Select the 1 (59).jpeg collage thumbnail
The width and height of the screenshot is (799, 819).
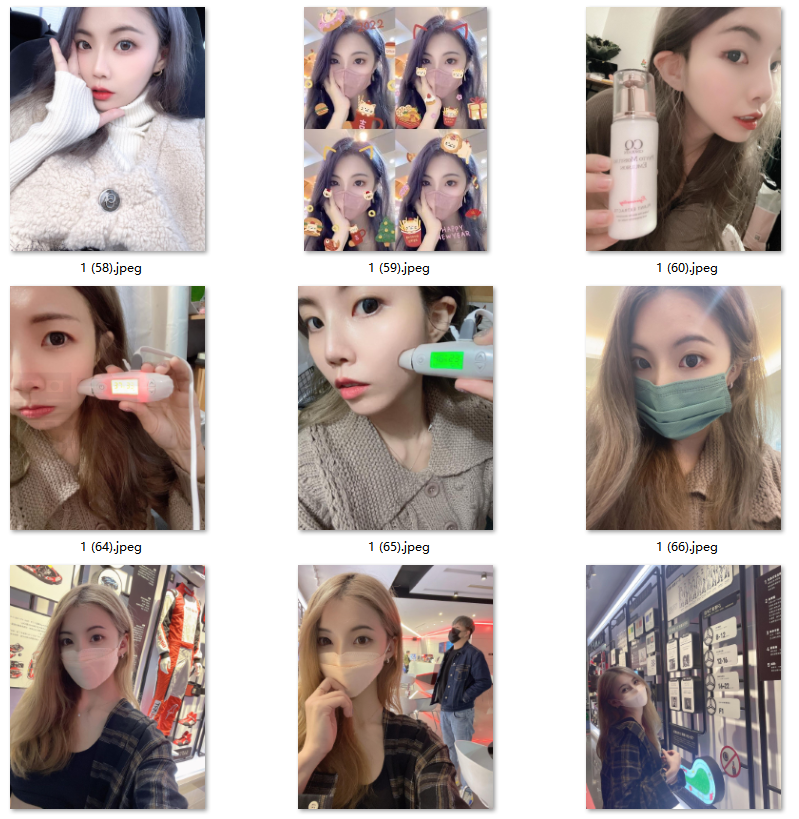(x=395, y=130)
